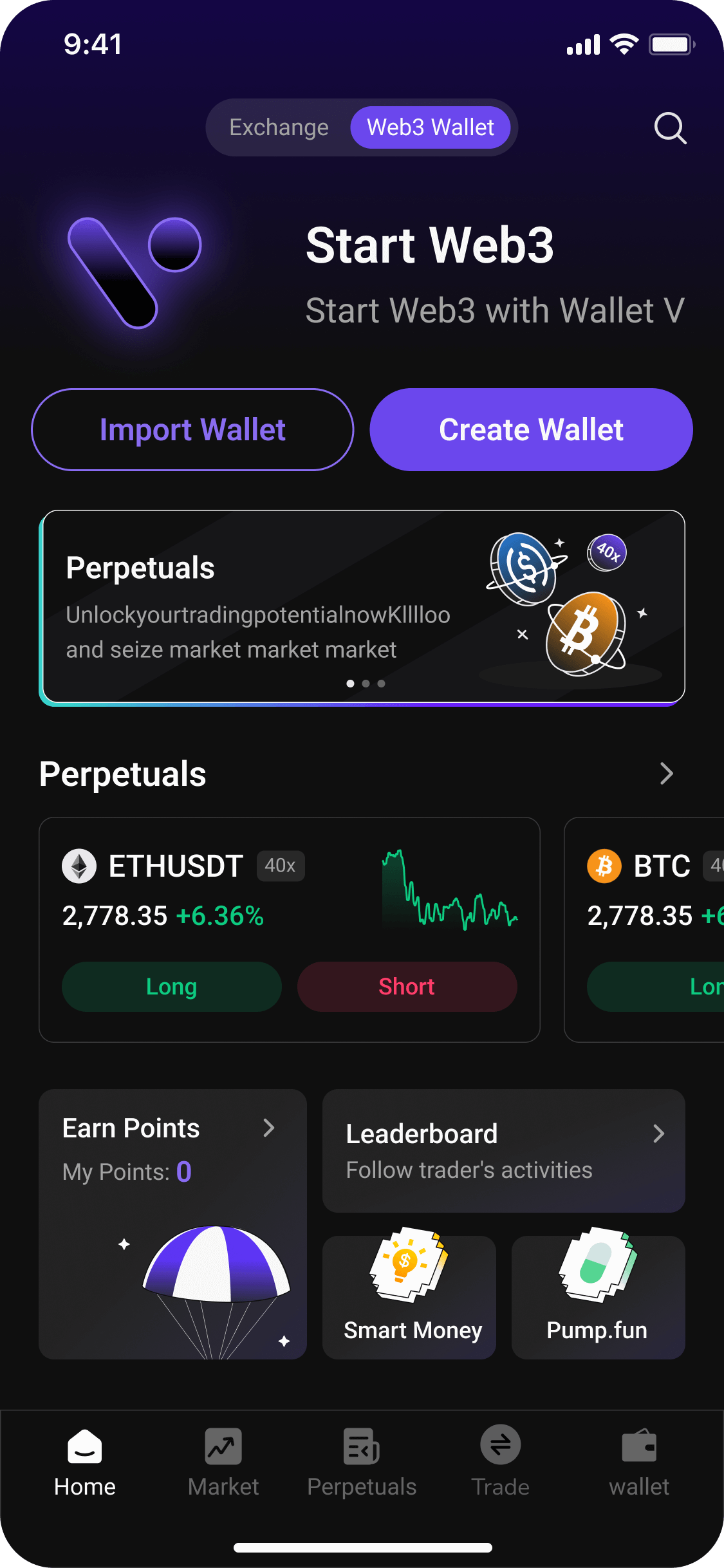Tap Import Wallet button

(x=192, y=429)
